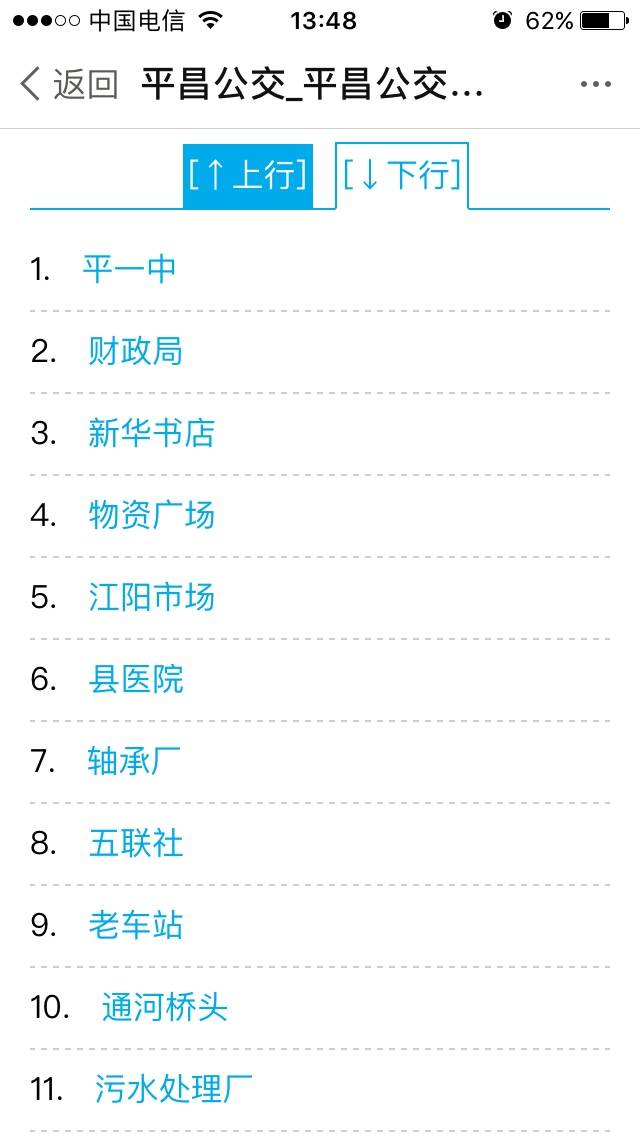This screenshot has height=1136, width=640.
Task: Go back with the 返回 button
Action: pos(69,85)
